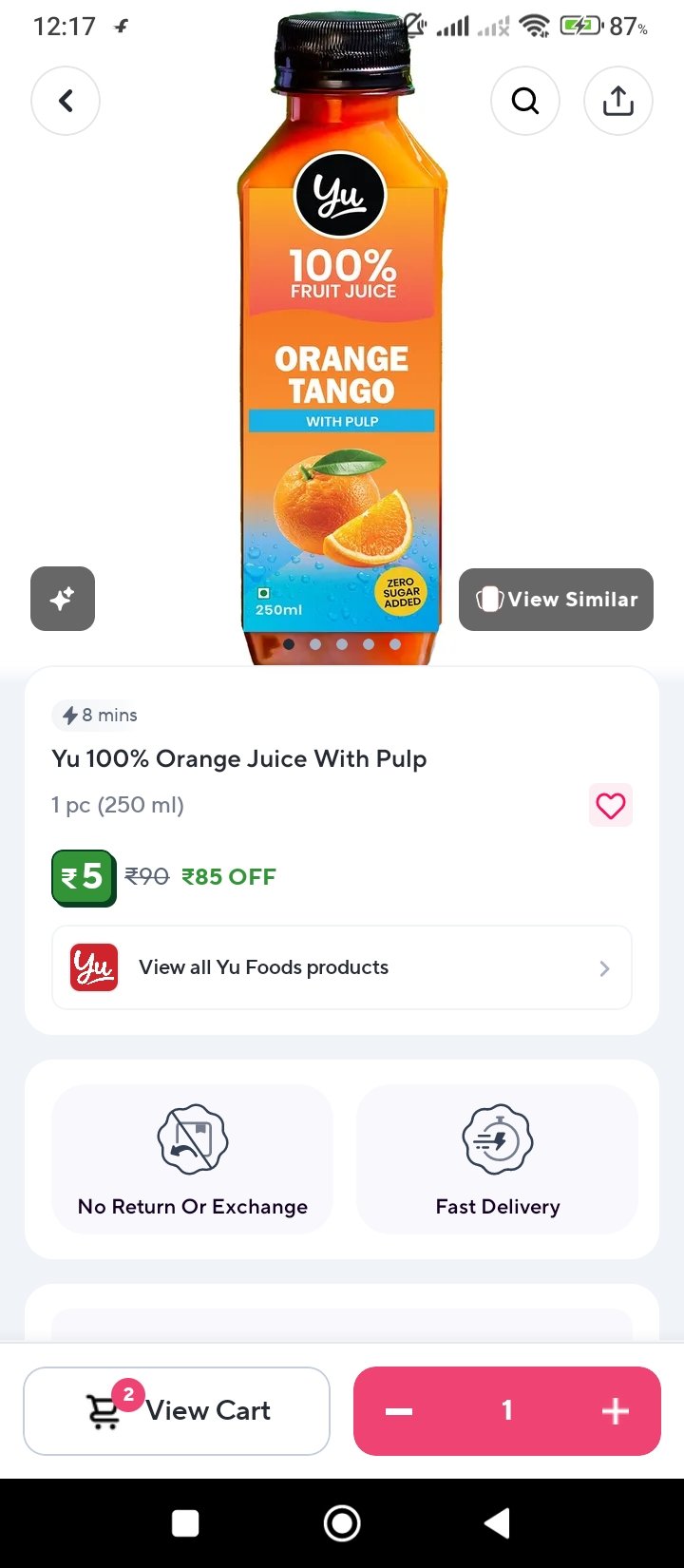
Task: Increase quantity with plus button
Action: tap(616, 1411)
